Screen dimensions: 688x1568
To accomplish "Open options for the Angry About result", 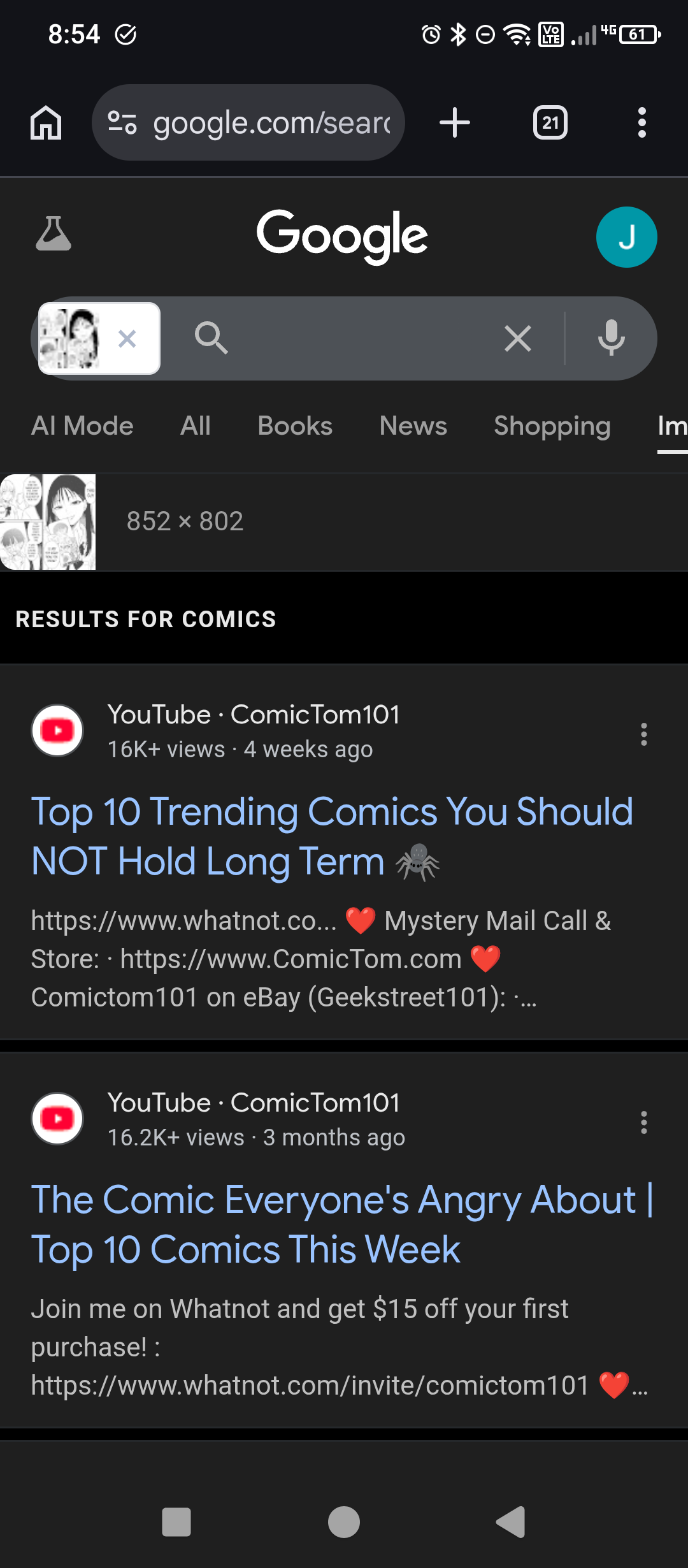I will click(x=644, y=1122).
